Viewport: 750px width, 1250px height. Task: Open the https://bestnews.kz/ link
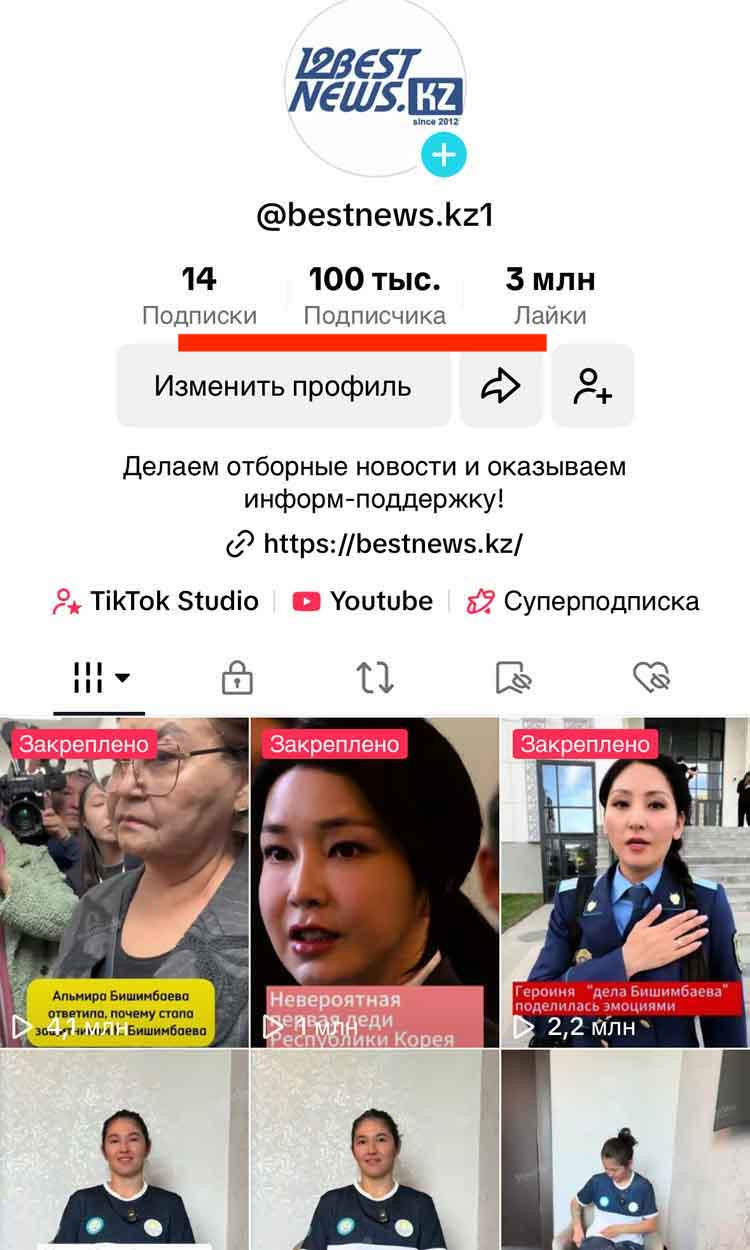[375, 544]
